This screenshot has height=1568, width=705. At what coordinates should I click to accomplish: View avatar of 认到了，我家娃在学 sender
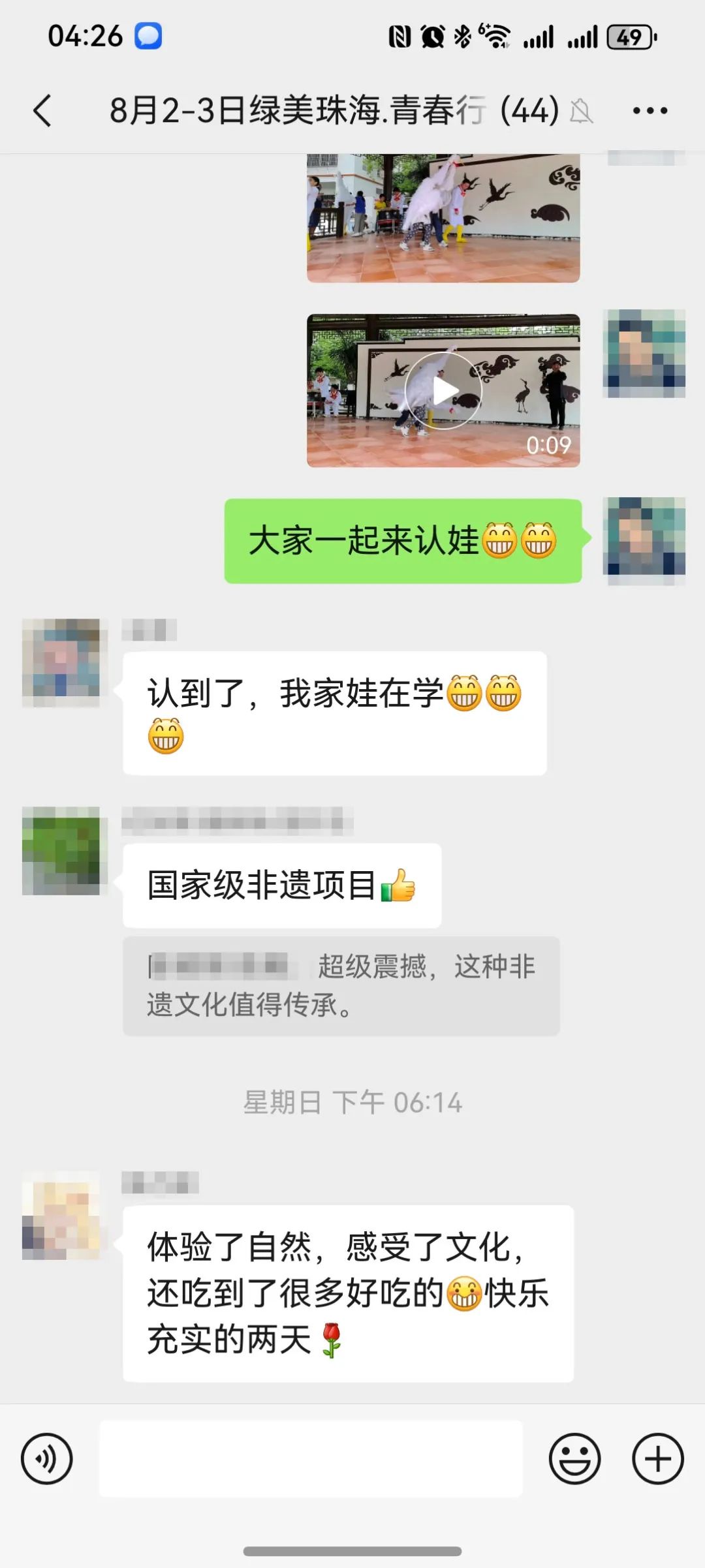click(61, 662)
